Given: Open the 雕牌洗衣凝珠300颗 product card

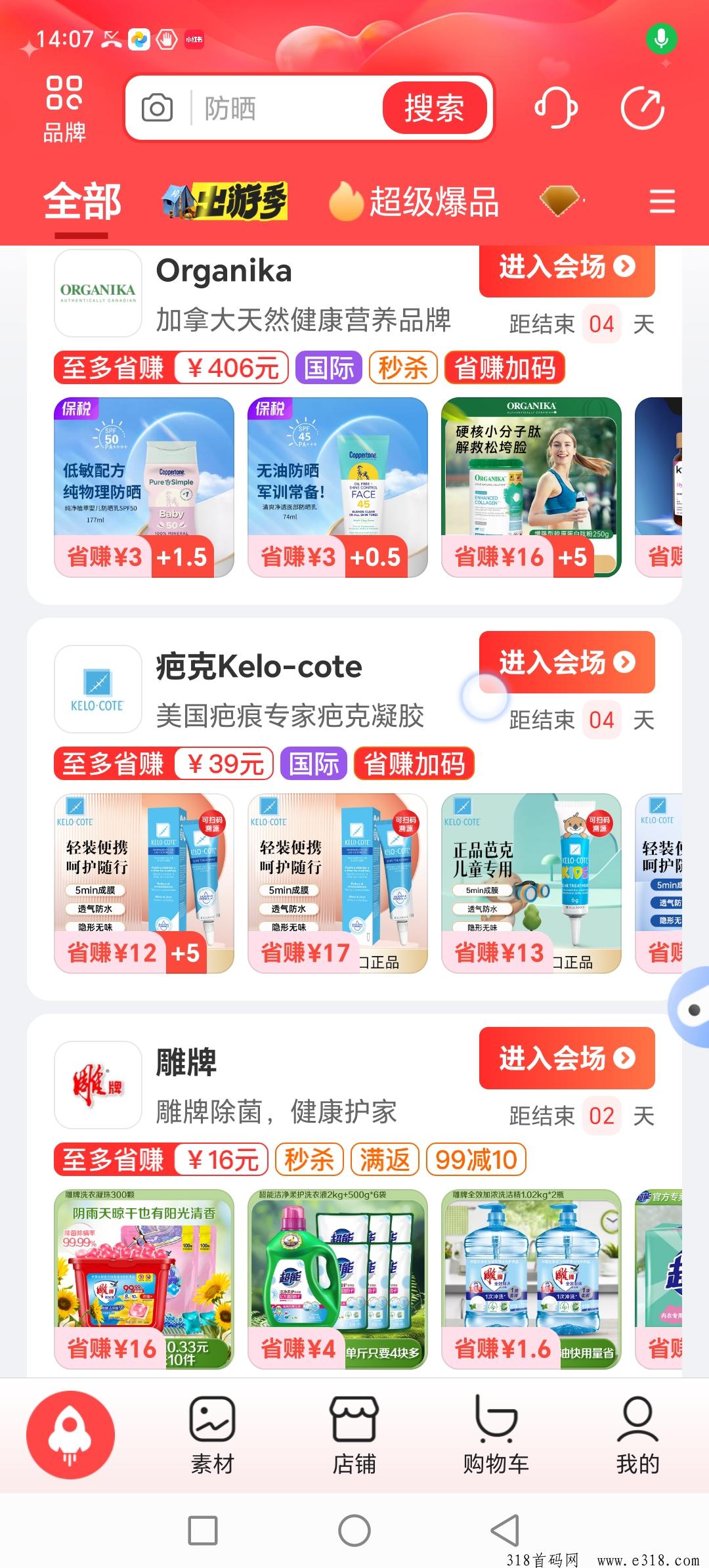Looking at the screenshot, I should point(144,1279).
